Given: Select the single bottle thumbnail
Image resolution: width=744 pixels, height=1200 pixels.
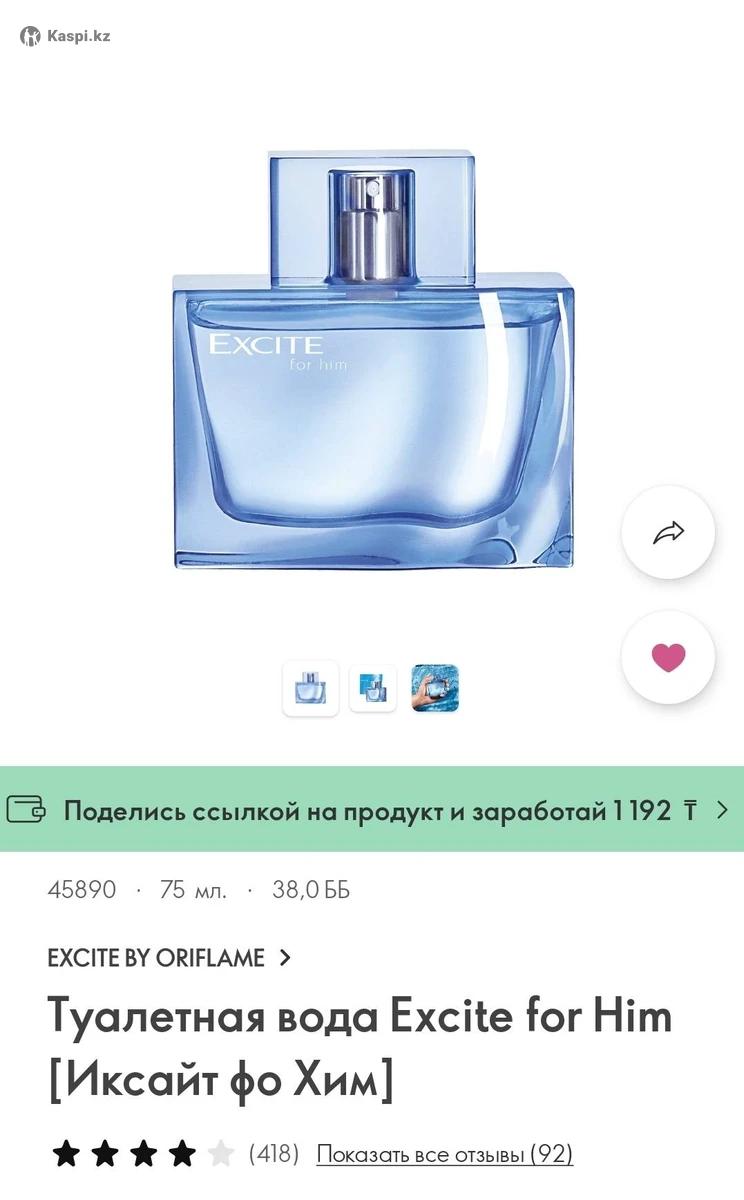Looking at the screenshot, I should [311, 688].
